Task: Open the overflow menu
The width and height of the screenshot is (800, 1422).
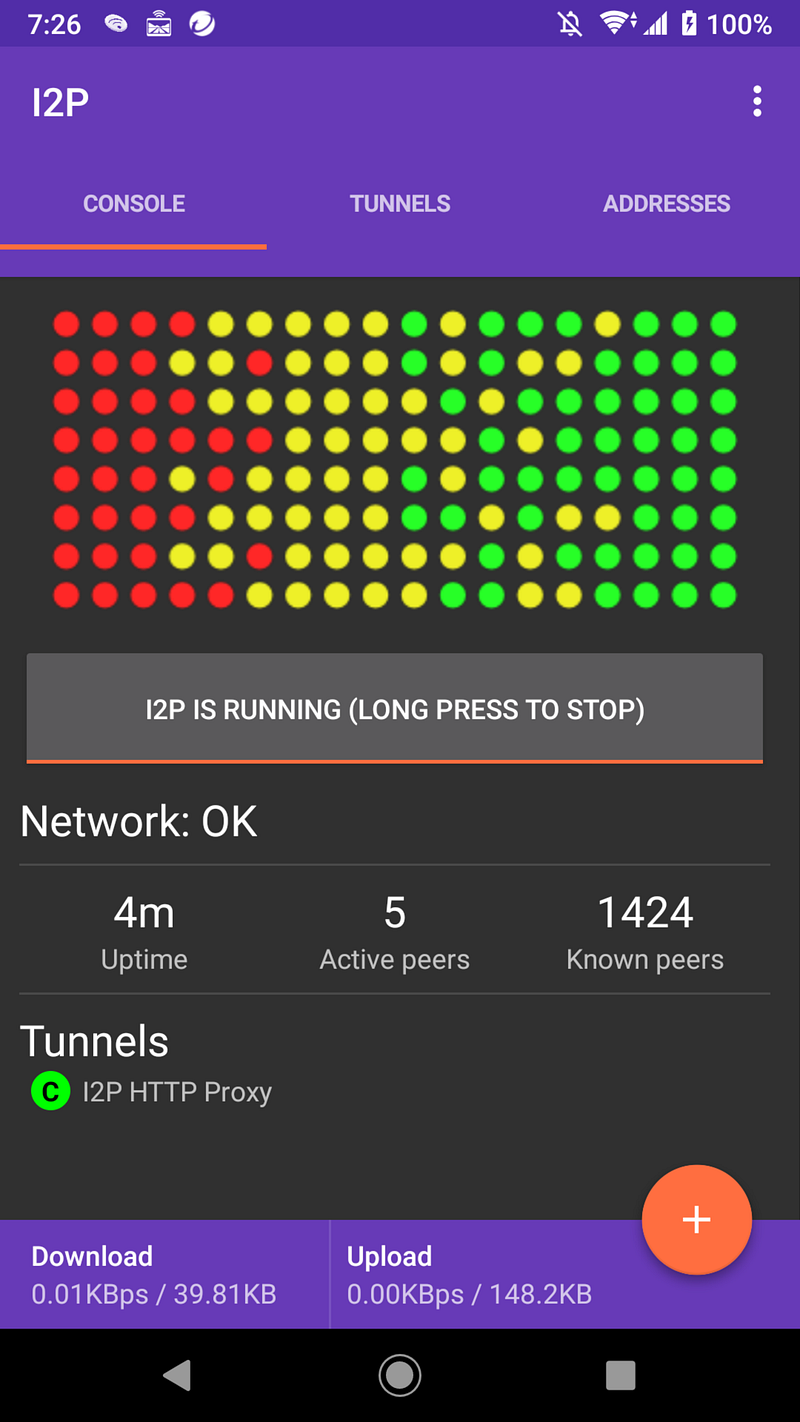Action: point(757,102)
